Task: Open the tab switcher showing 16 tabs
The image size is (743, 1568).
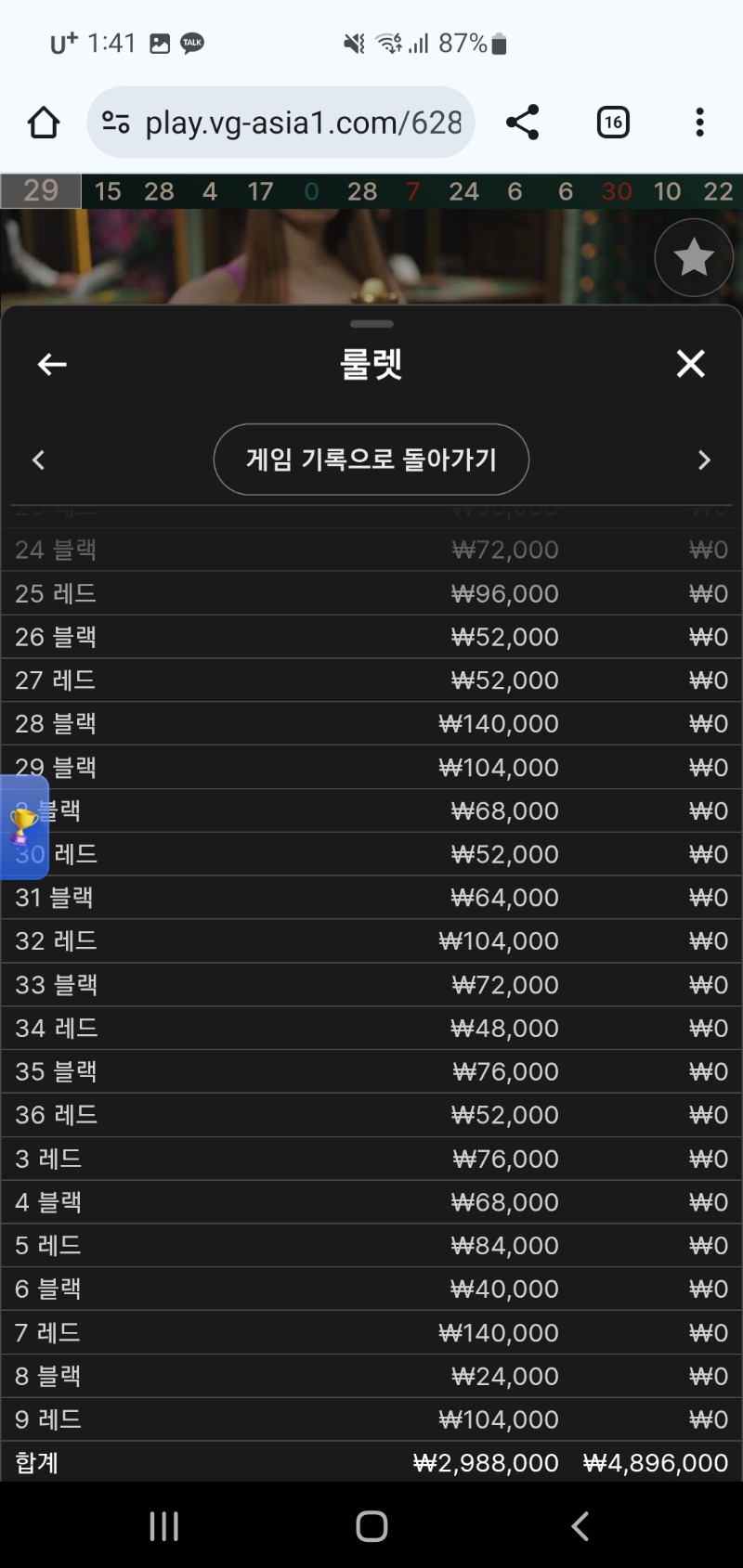Action: coord(613,123)
